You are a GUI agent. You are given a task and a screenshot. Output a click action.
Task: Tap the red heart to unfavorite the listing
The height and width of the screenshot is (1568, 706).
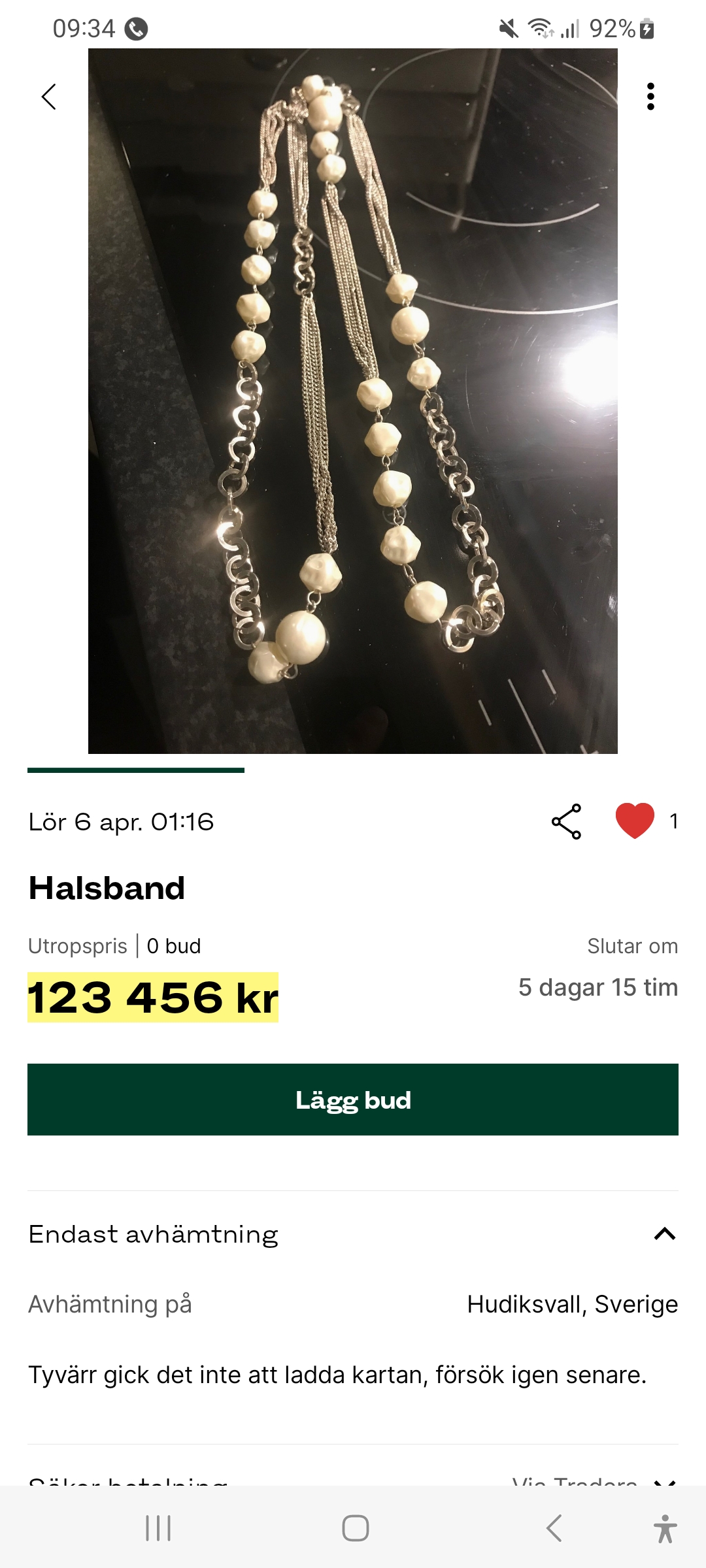click(x=634, y=821)
